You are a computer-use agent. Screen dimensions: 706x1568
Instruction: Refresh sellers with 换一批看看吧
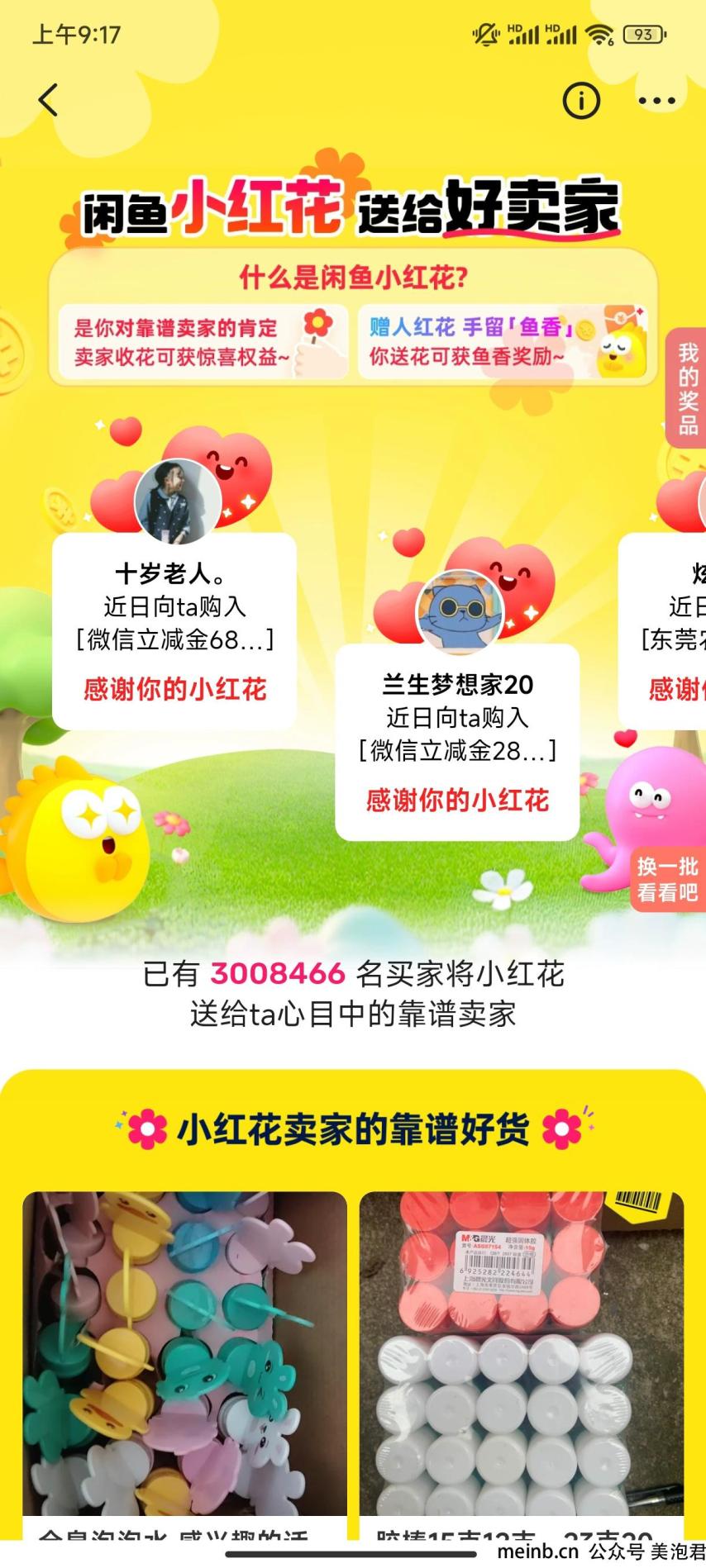point(668,879)
